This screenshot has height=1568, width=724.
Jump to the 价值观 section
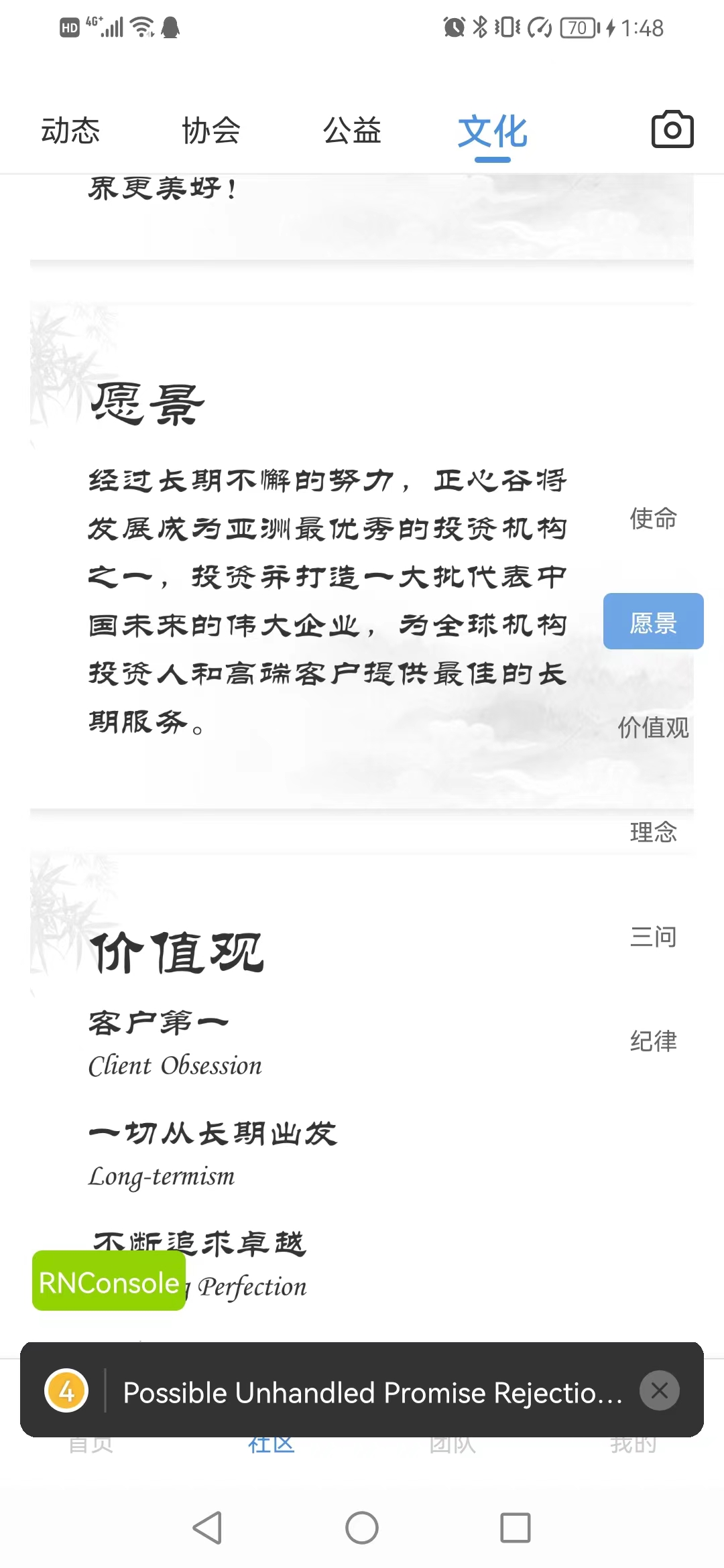point(653,727)
